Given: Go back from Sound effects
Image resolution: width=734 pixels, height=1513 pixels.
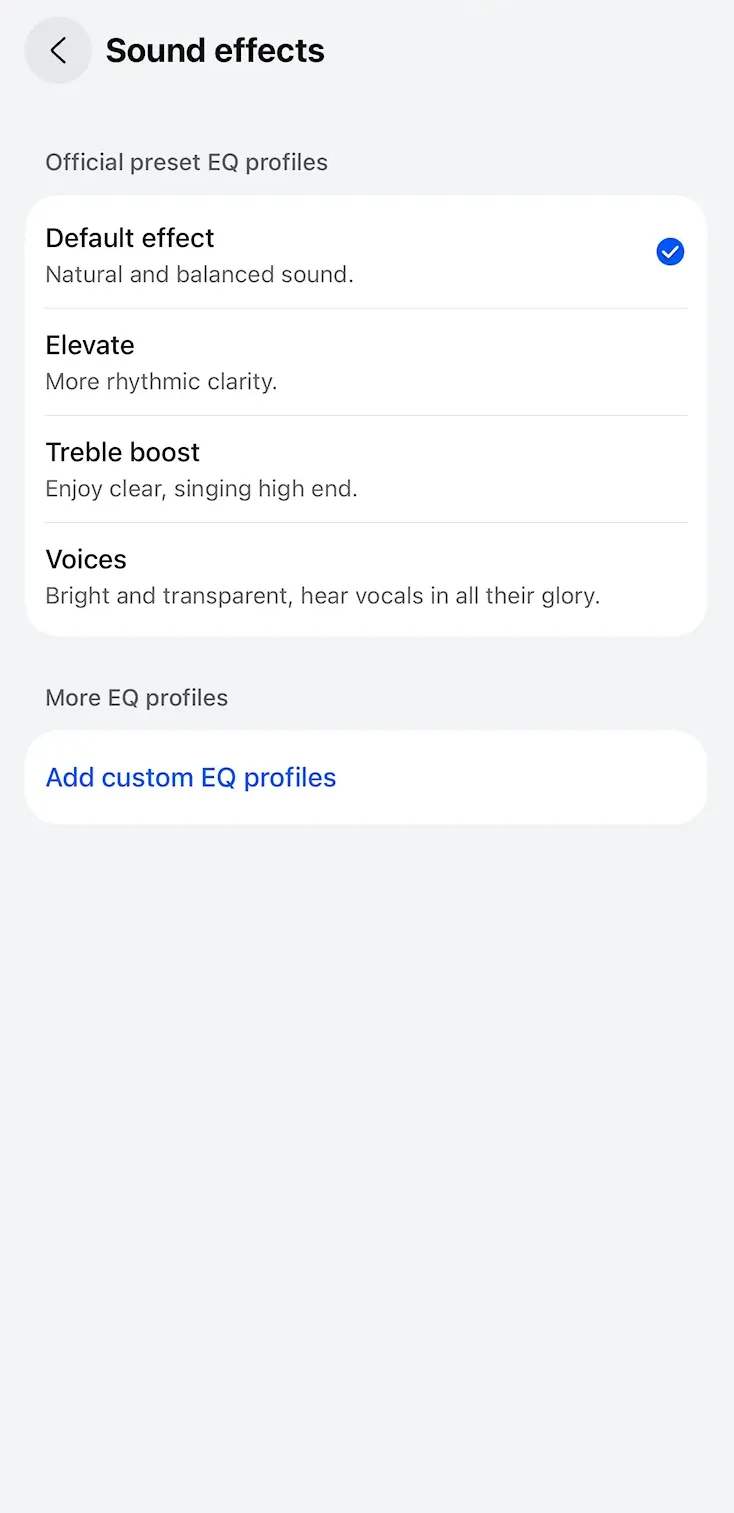Looking at the screenshot, I should pyautogui.click(x=58, y=50).
